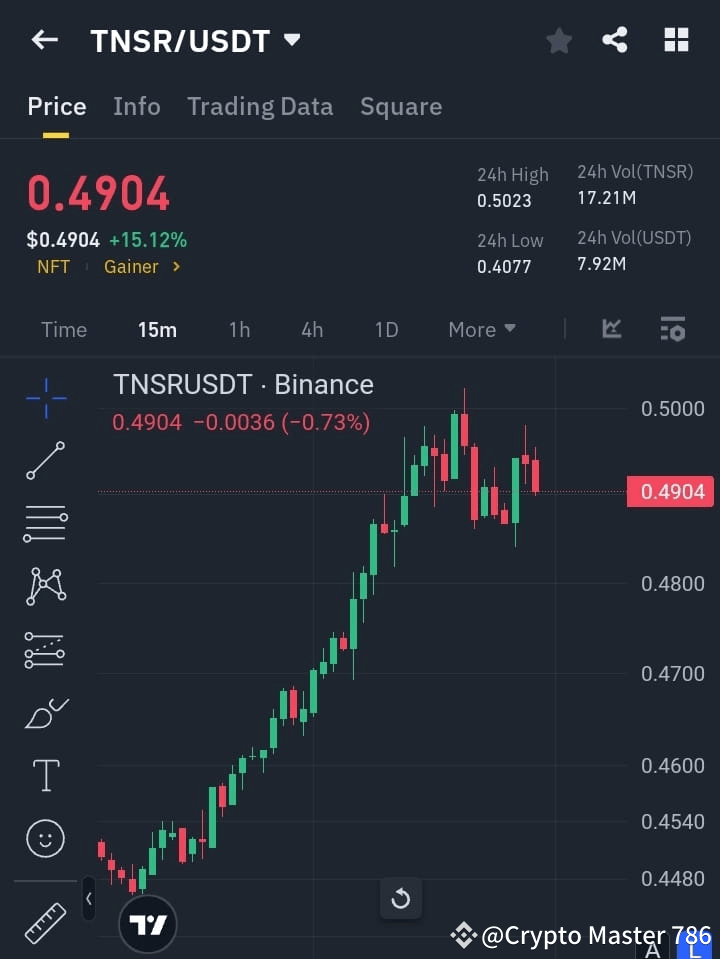Open the emoji sticker tool
720x959 pixels.
click(45, 838)
